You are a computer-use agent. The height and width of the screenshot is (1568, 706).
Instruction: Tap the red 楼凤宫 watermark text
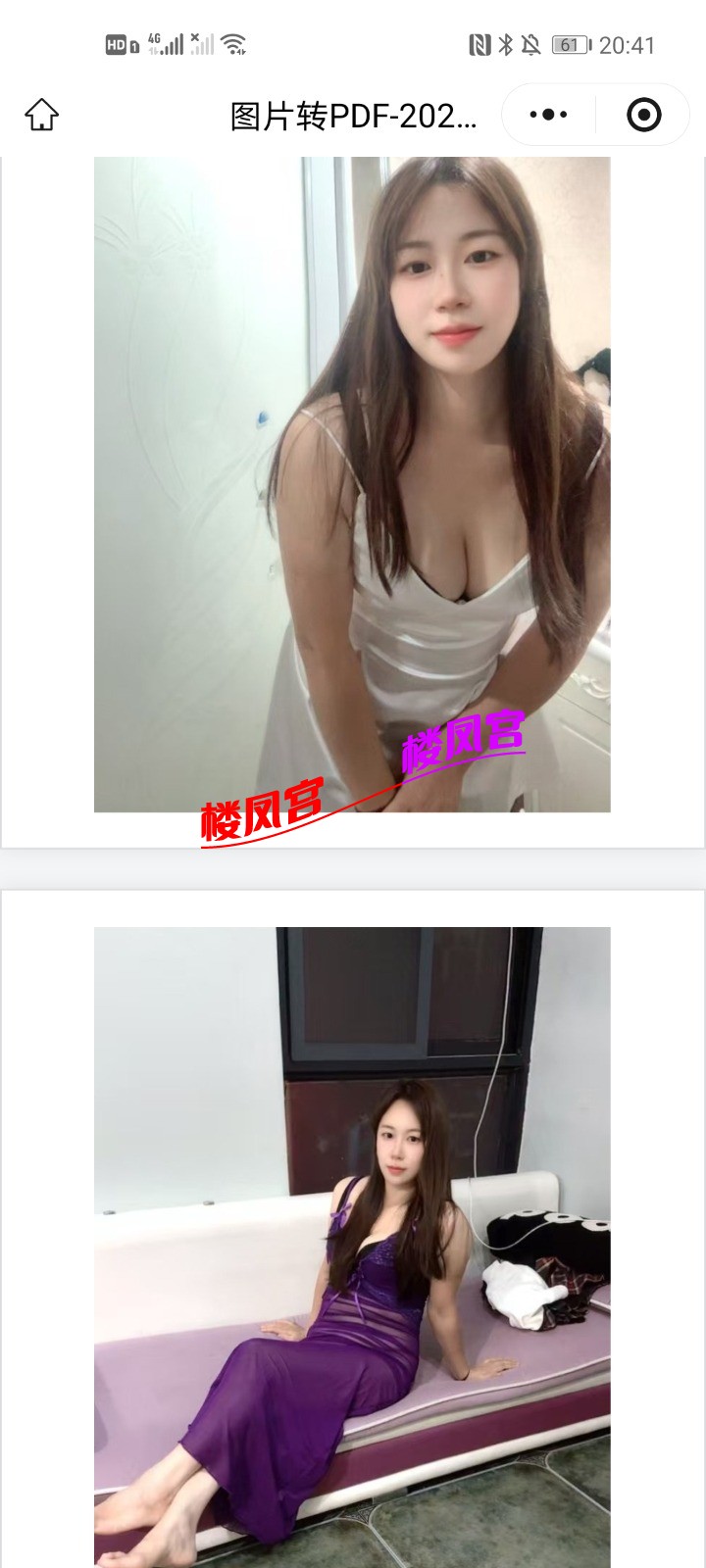point(263,810)
